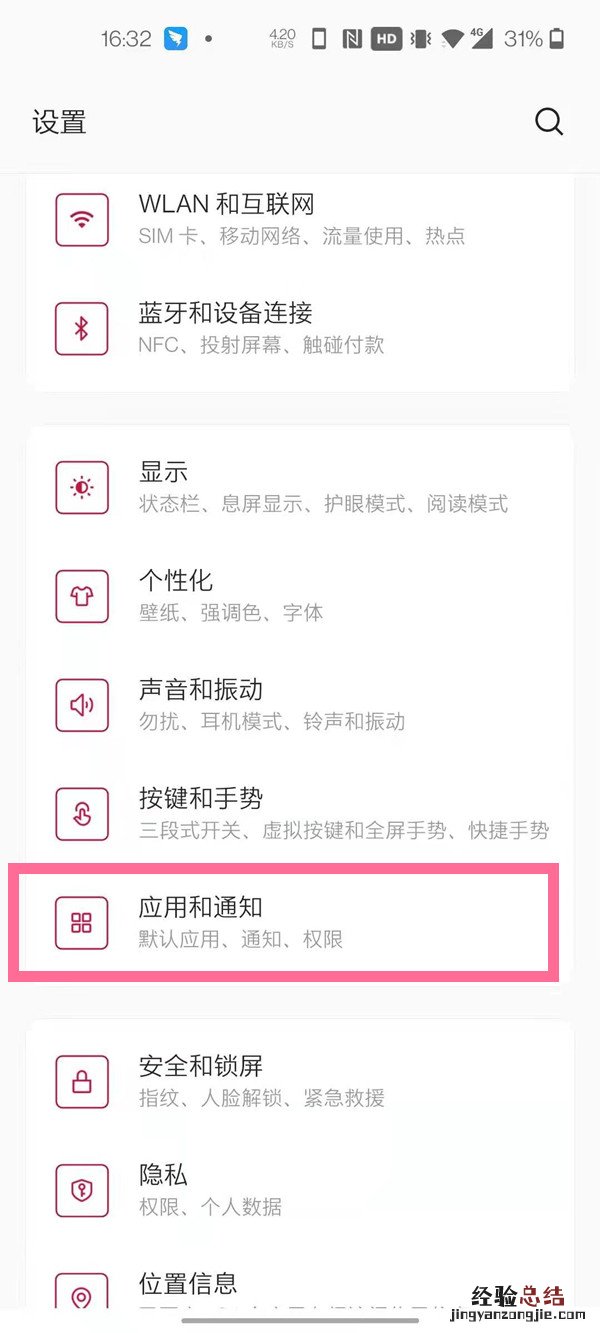Select 个性化 settings
Screen dimensions: 600x1333
tap(300, 596)
